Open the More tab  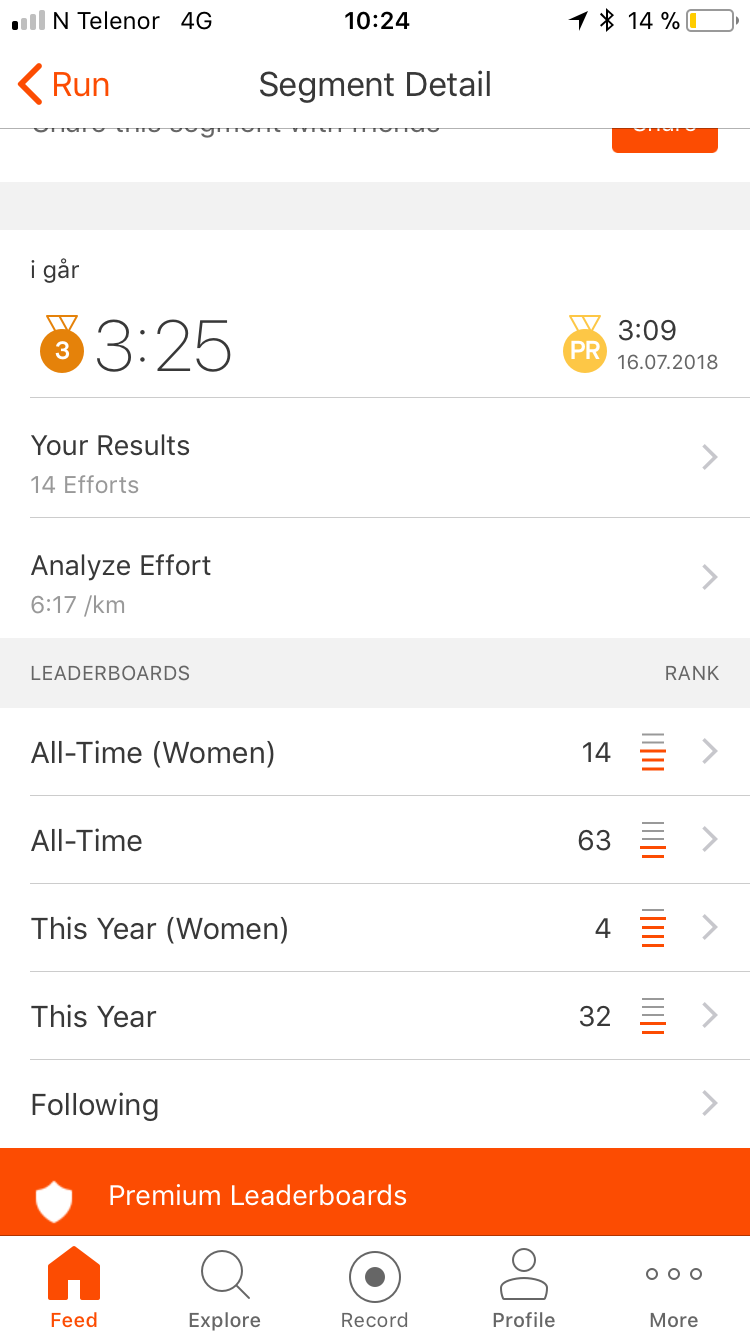click(x=674, y=1286)
